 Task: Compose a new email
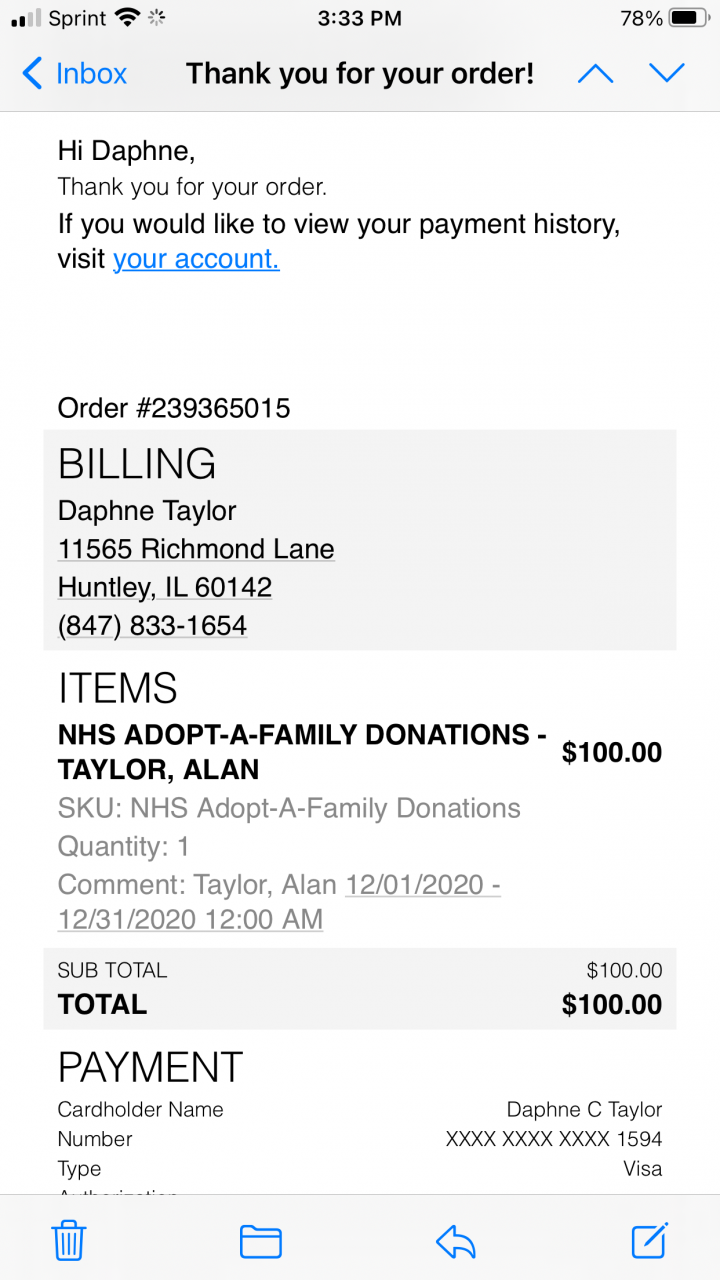point(649,1241)
